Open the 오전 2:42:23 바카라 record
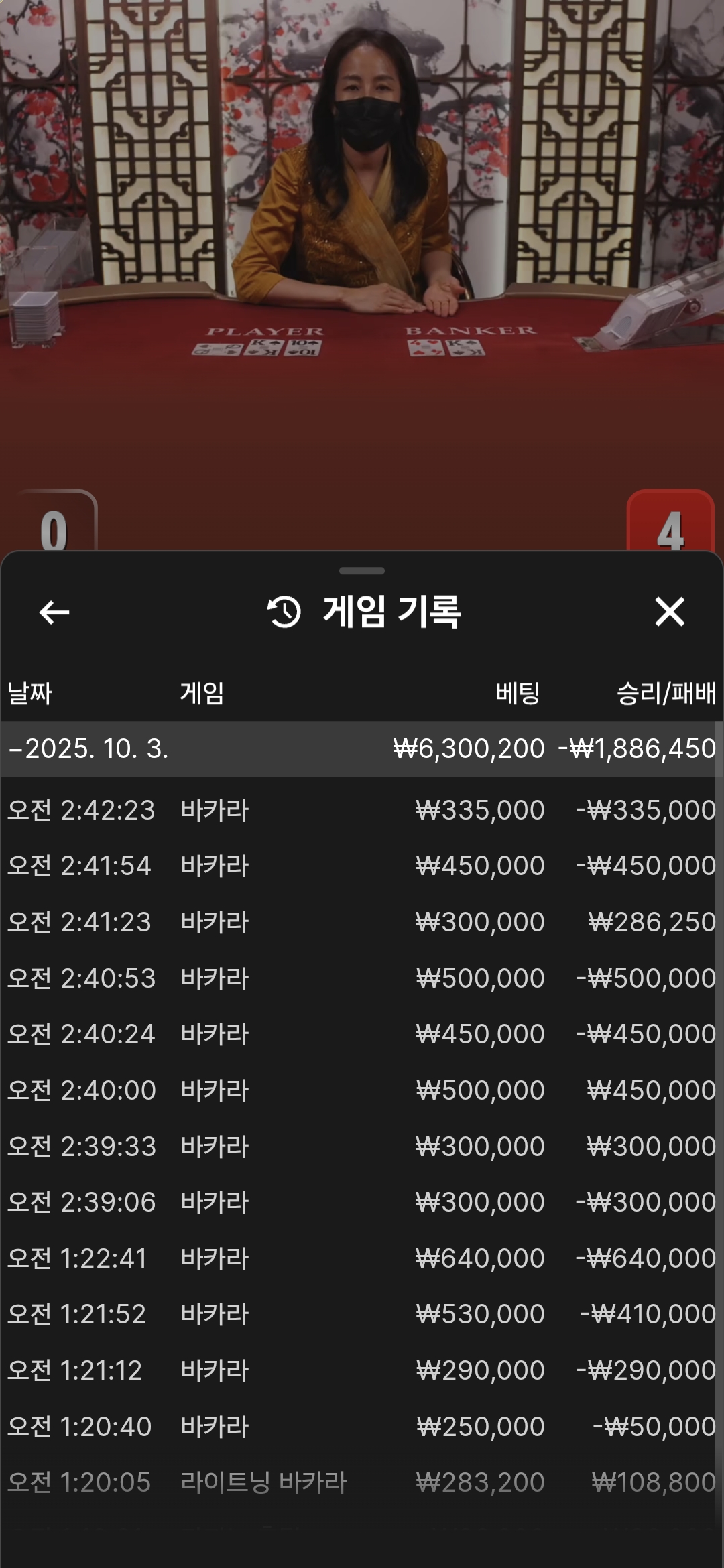This screenshot has height=1568, width=724. tap(362, 810)
